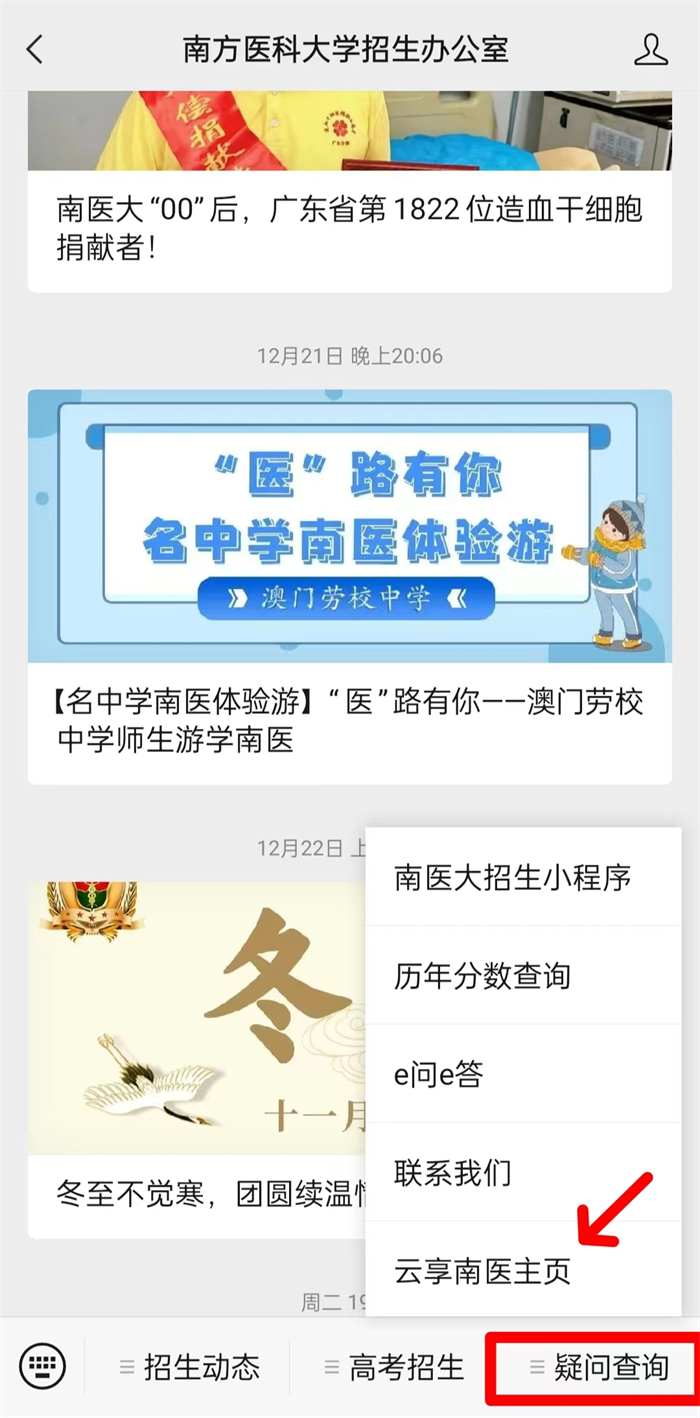This screenshot has height=1418, width=700.
Task: Switch to keyboard input mode
Action: point(42,1366)
